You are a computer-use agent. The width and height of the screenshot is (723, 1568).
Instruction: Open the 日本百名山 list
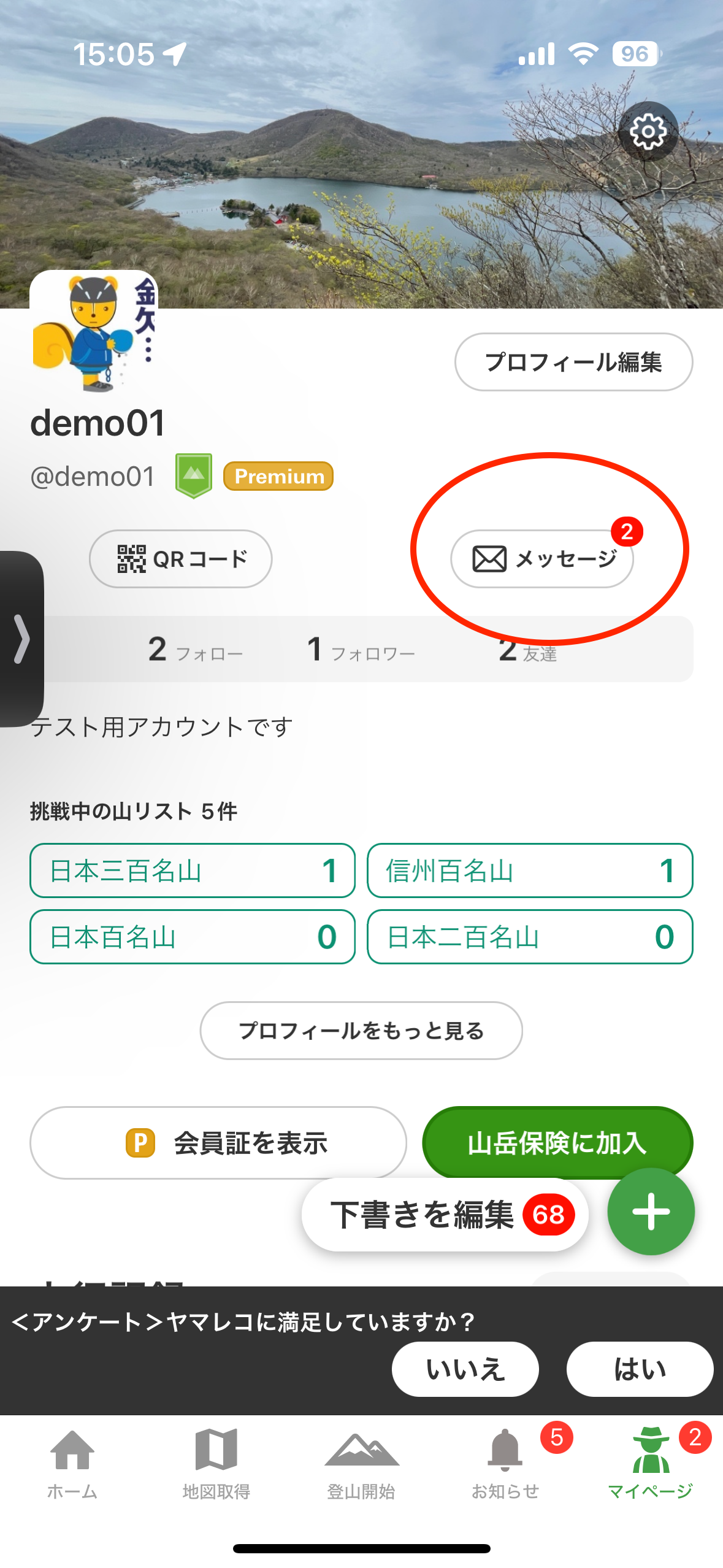click(x=193, y=937)
